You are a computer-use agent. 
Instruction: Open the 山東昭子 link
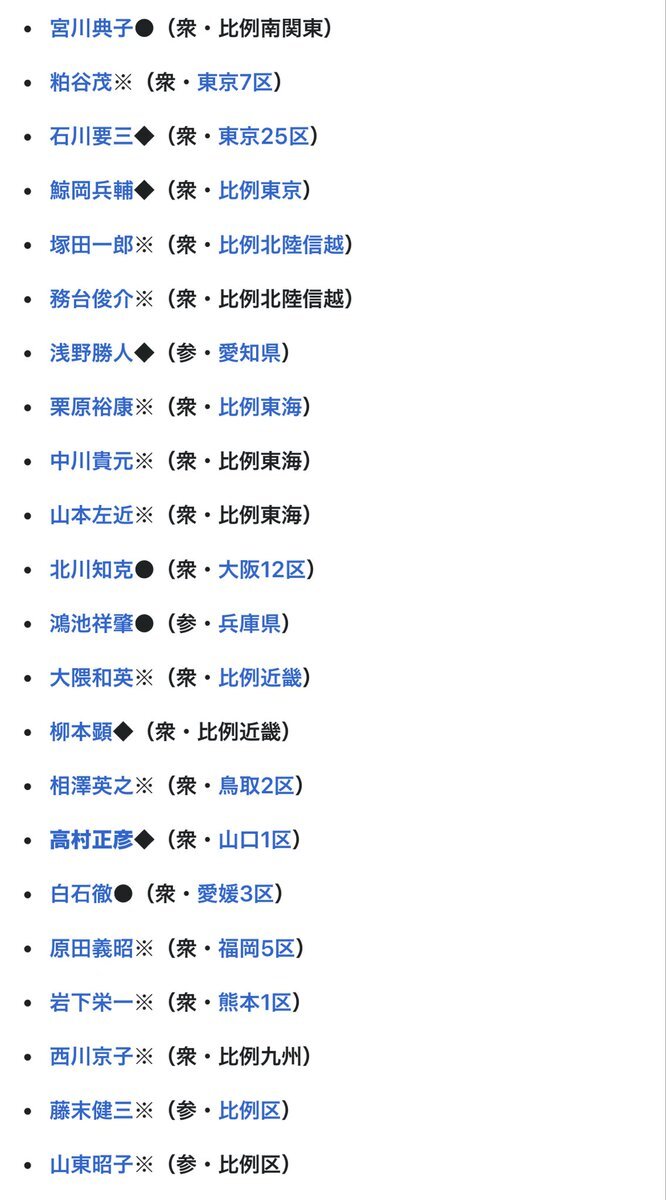91,1164
